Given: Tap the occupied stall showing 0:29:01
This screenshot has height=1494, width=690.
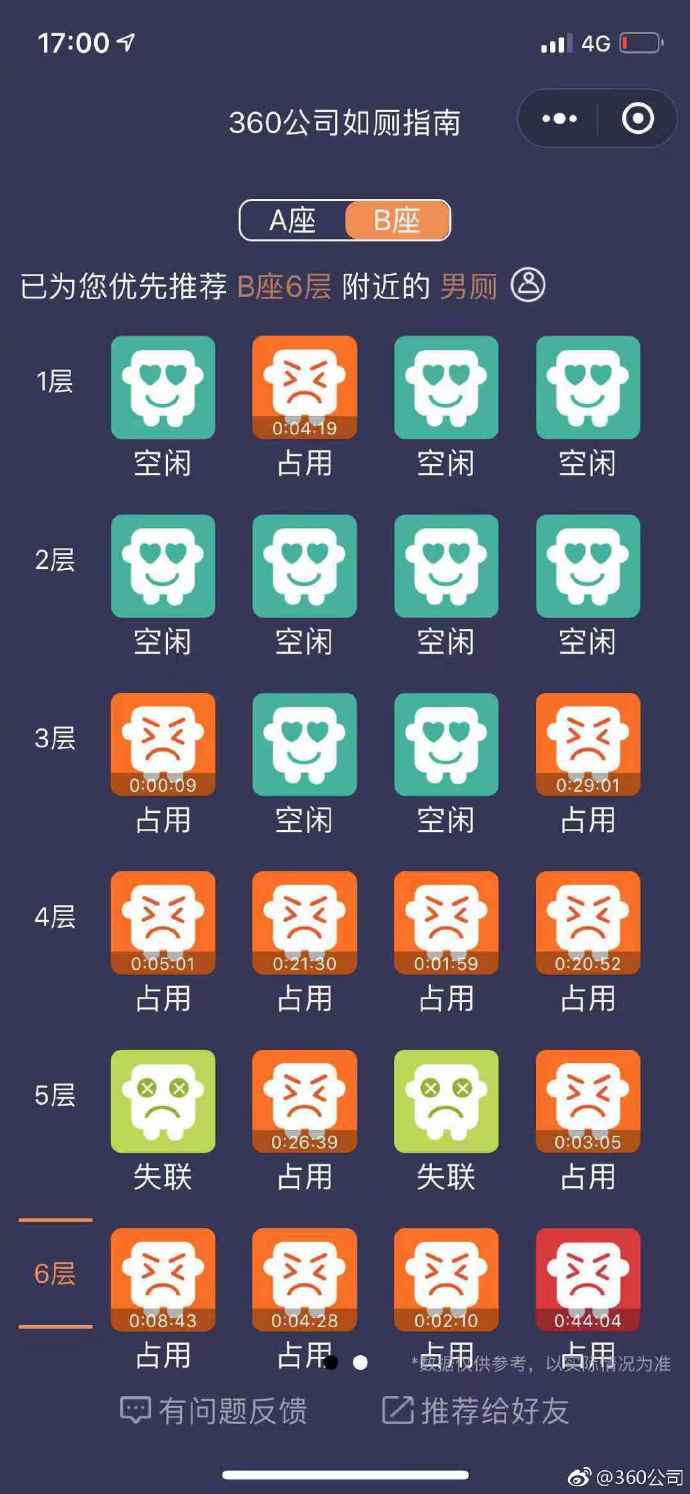Looking at the screenshot, I should point(588,744).
